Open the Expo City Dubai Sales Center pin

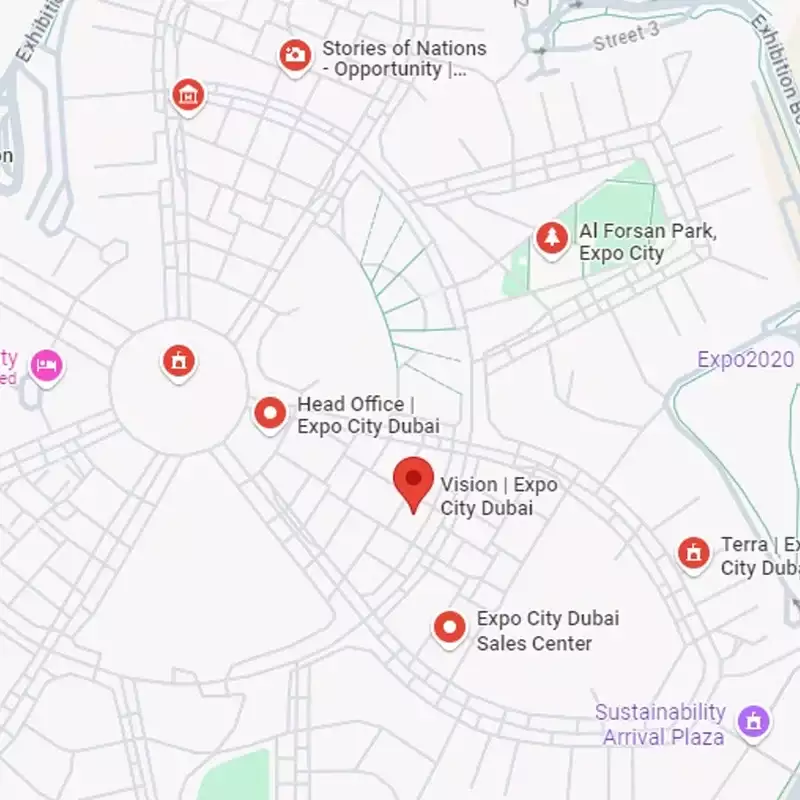(450, 627)
